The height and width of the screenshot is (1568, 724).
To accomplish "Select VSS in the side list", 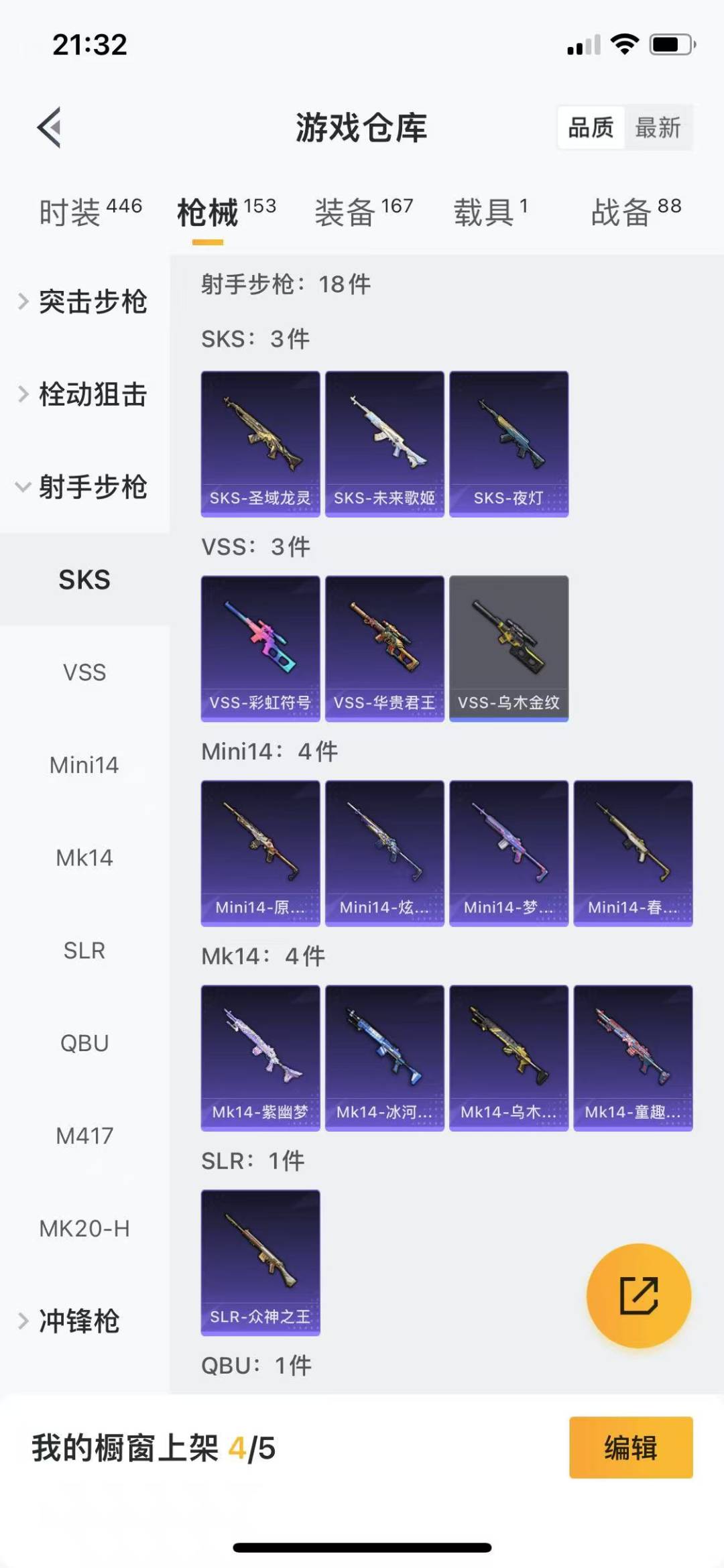I will tap(84, 672).
